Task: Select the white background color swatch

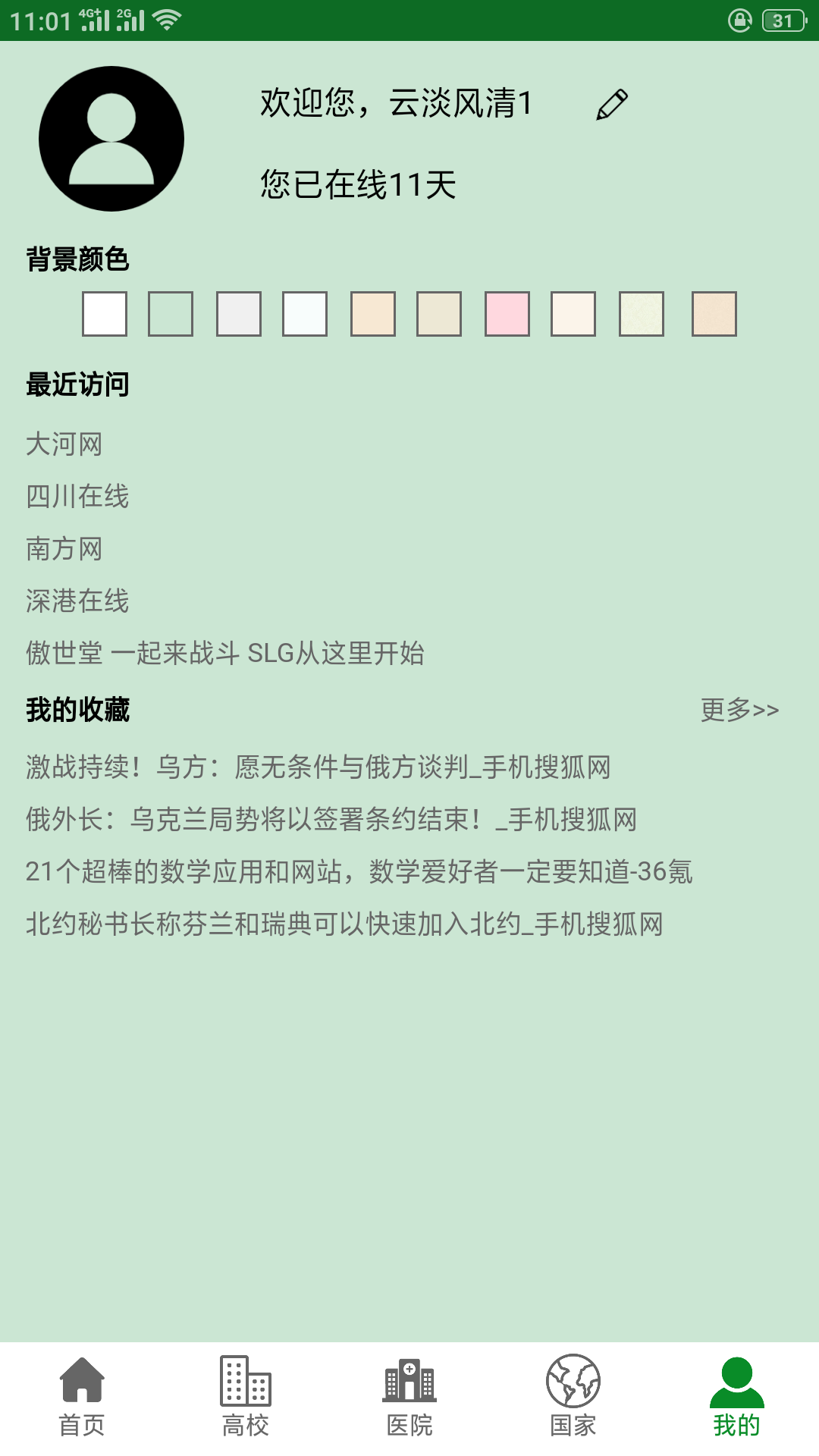Action: (x=106, y=313)
